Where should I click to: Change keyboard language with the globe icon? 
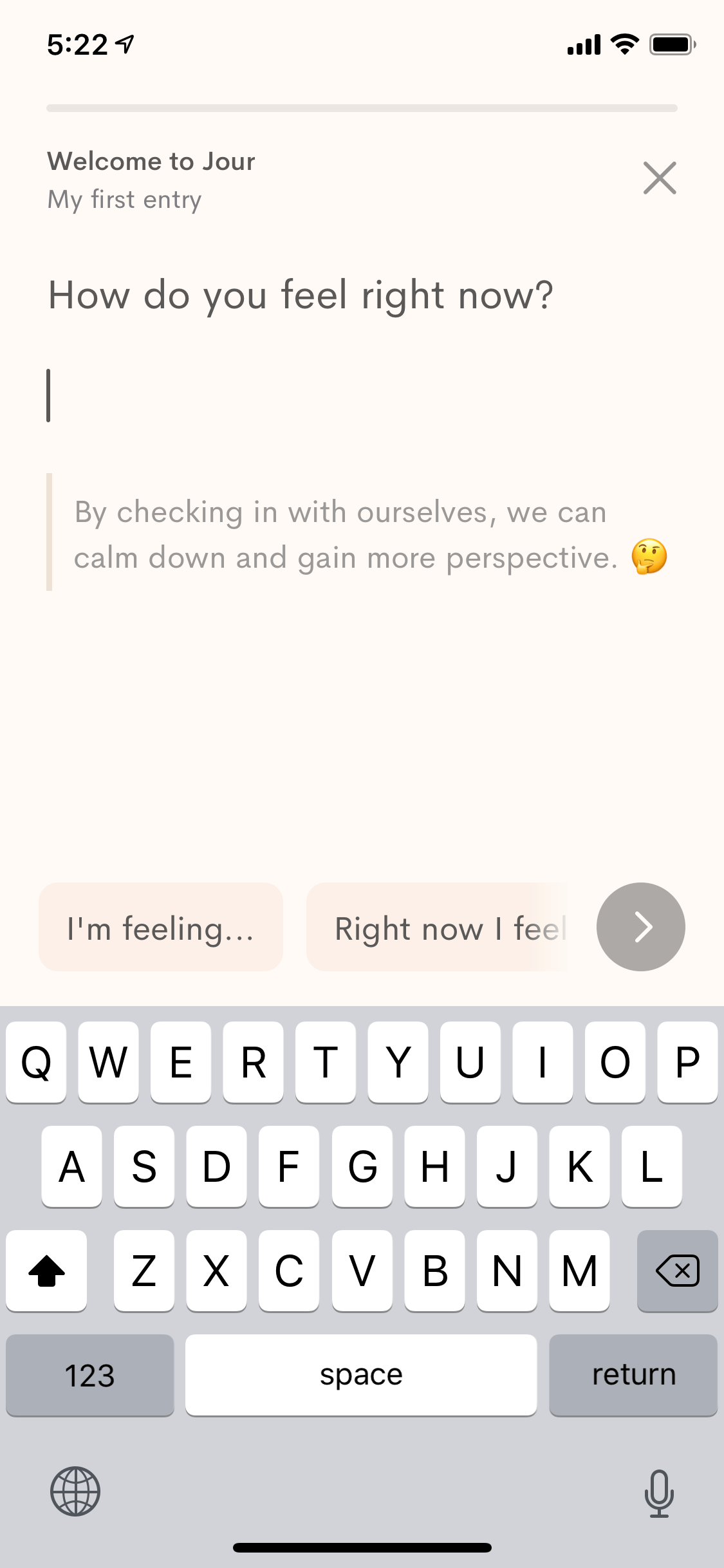[75, 1491]
